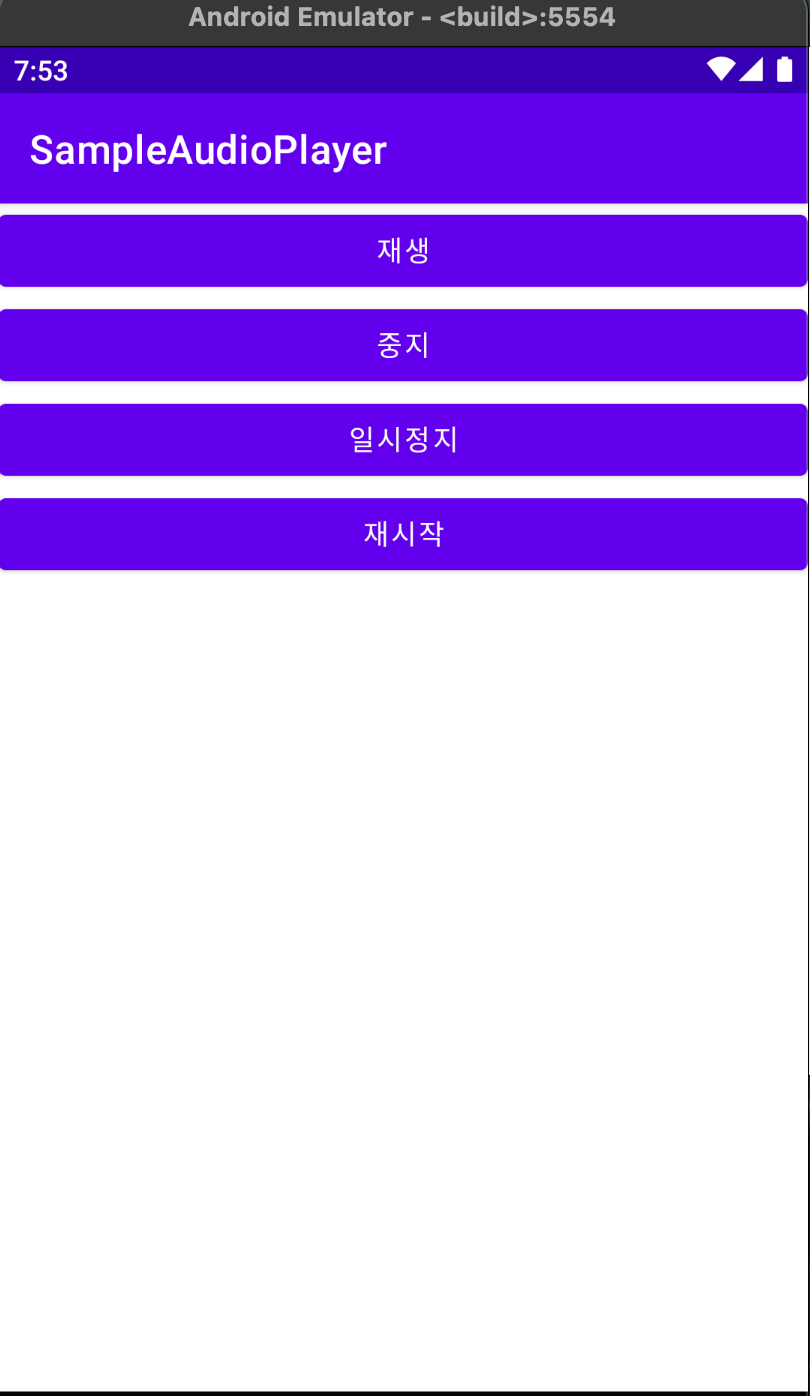This screenshot has height=1396, width=810.
Task: Click the emulator window title bar
Action: click(404, 17)
